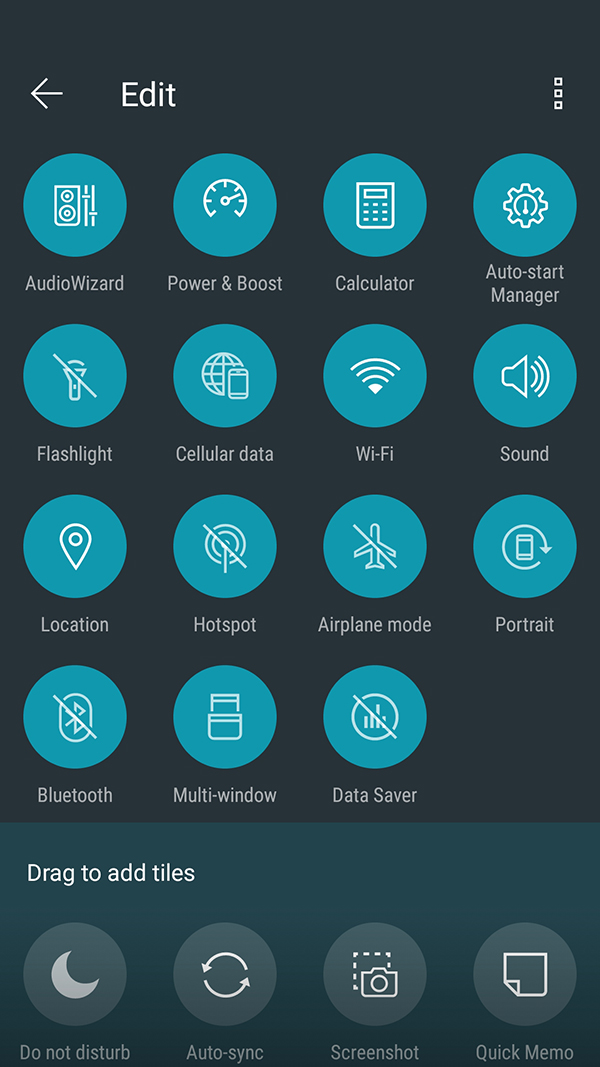600x1067 pixels.
Task: Select the AudioWizard tile
Action: click(75, 205)
